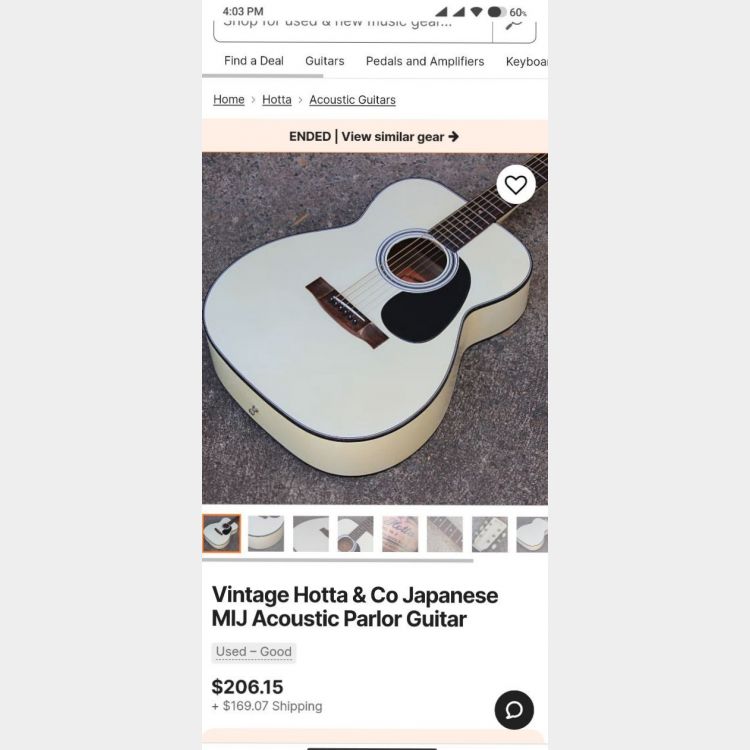Add this guitar to favorites with the heart
The height and width of the screenshot is (750, 750).
(x=515, y=185)
